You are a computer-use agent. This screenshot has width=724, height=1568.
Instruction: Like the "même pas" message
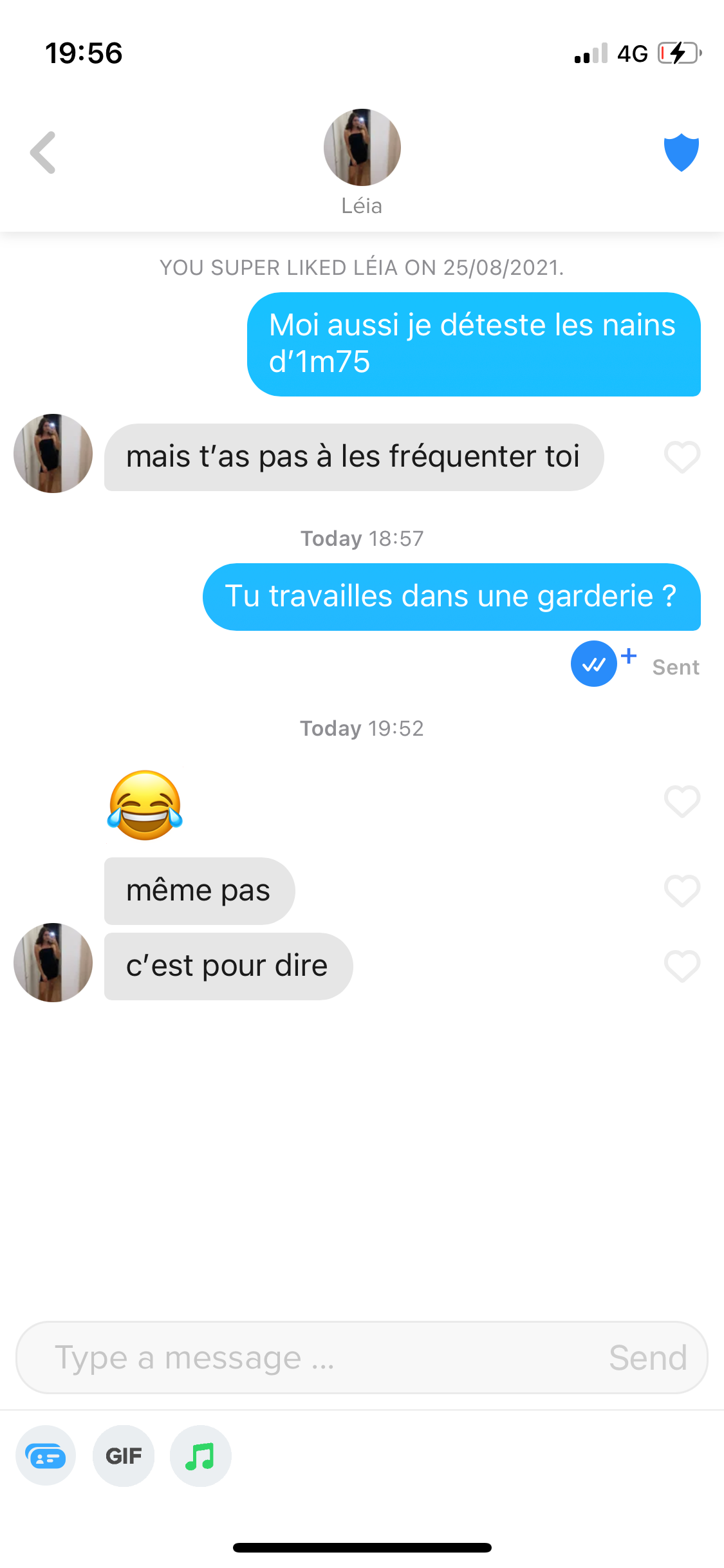682,891
